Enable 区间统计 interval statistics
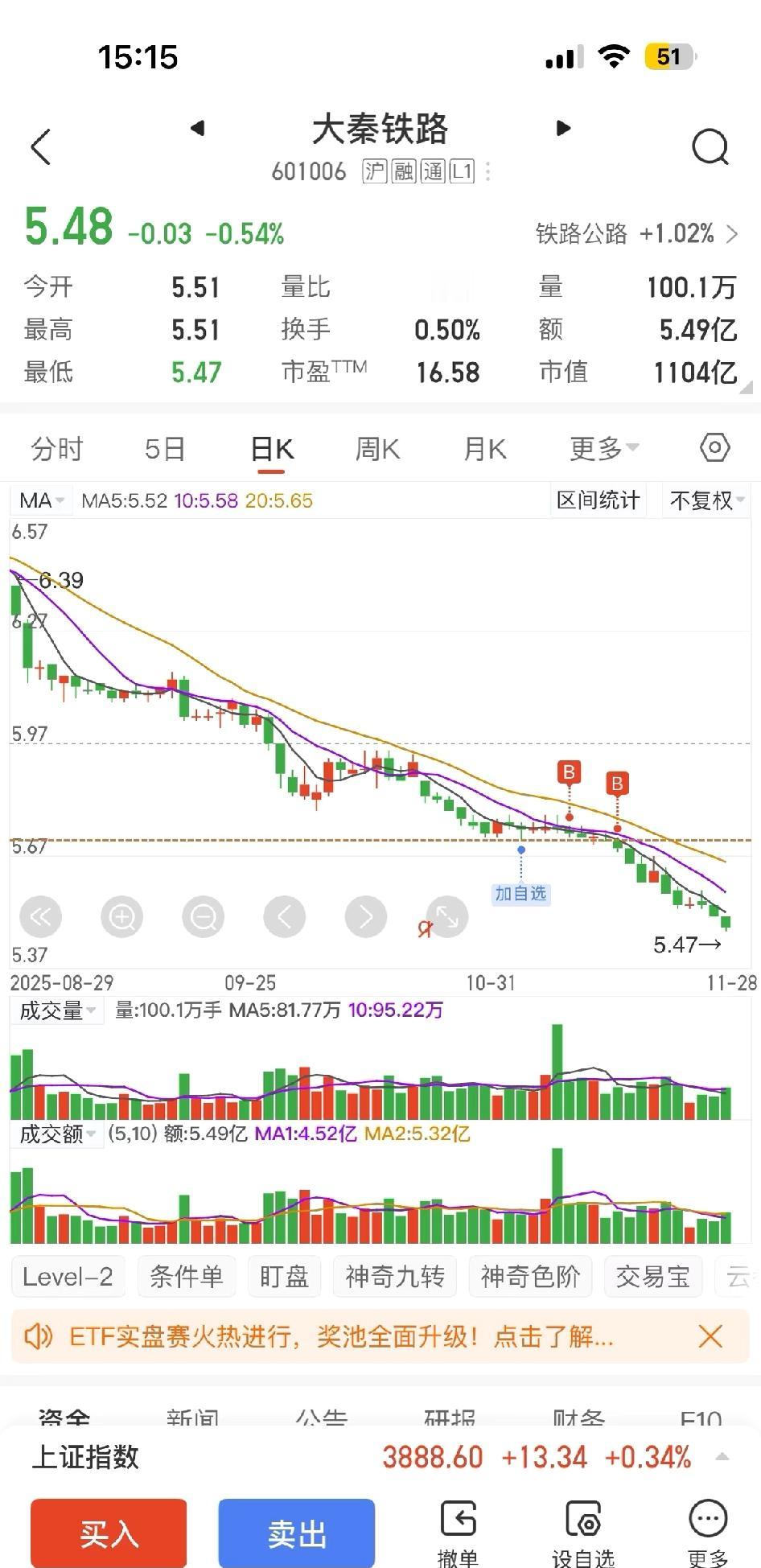Viewport: 761px width, 1568px height. coord(598,500)
